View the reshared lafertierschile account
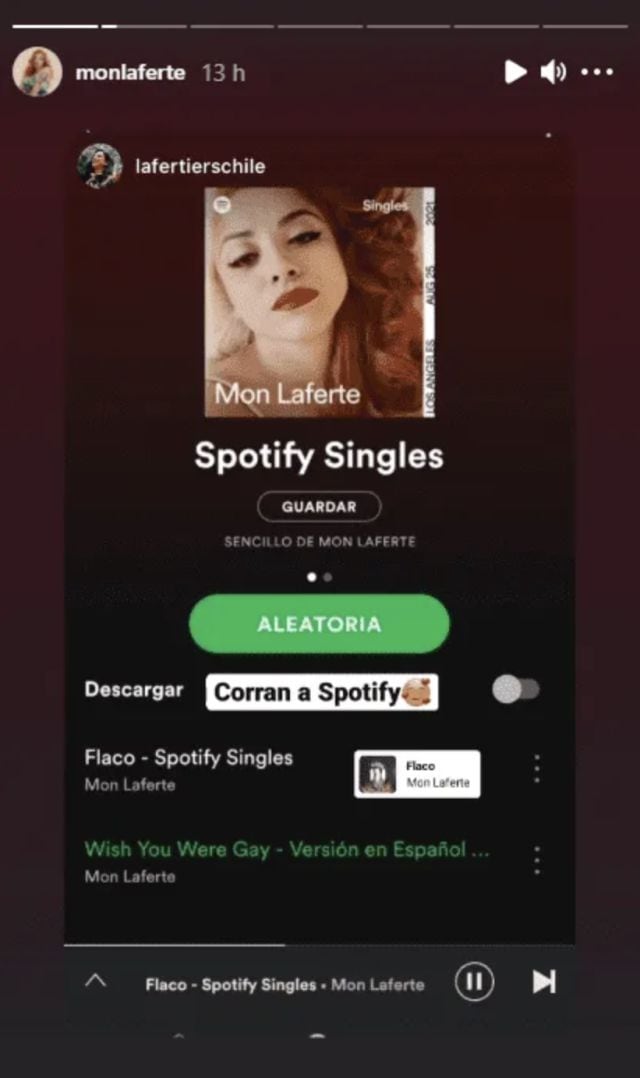This screenshot has width=640, height=1078. pos(199,166)
